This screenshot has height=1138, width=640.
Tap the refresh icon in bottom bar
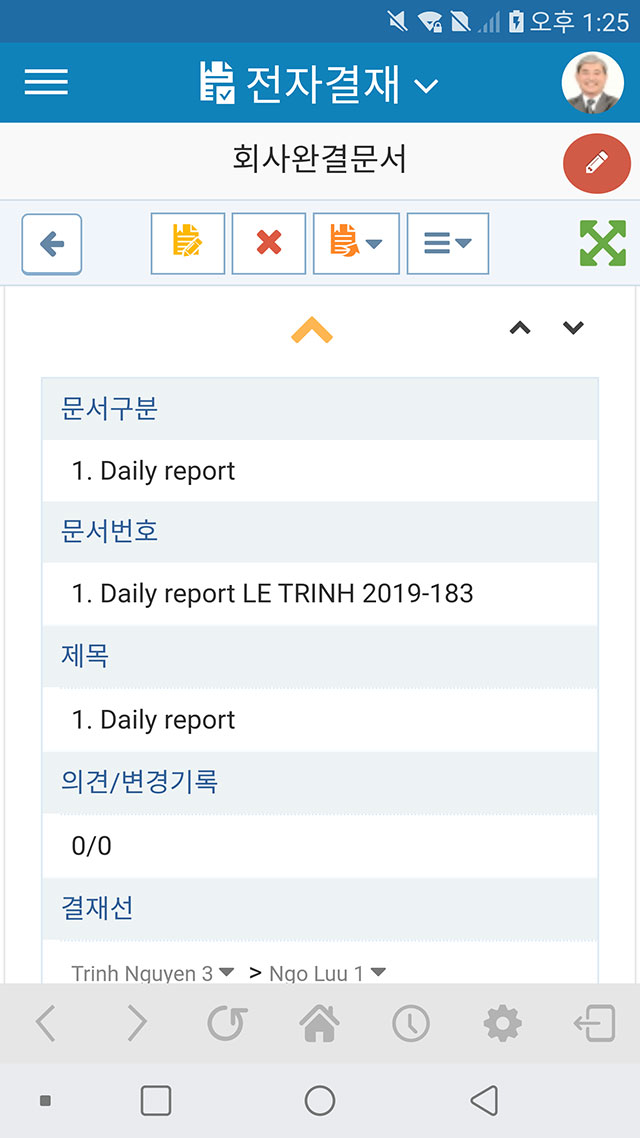point(227,1023)
